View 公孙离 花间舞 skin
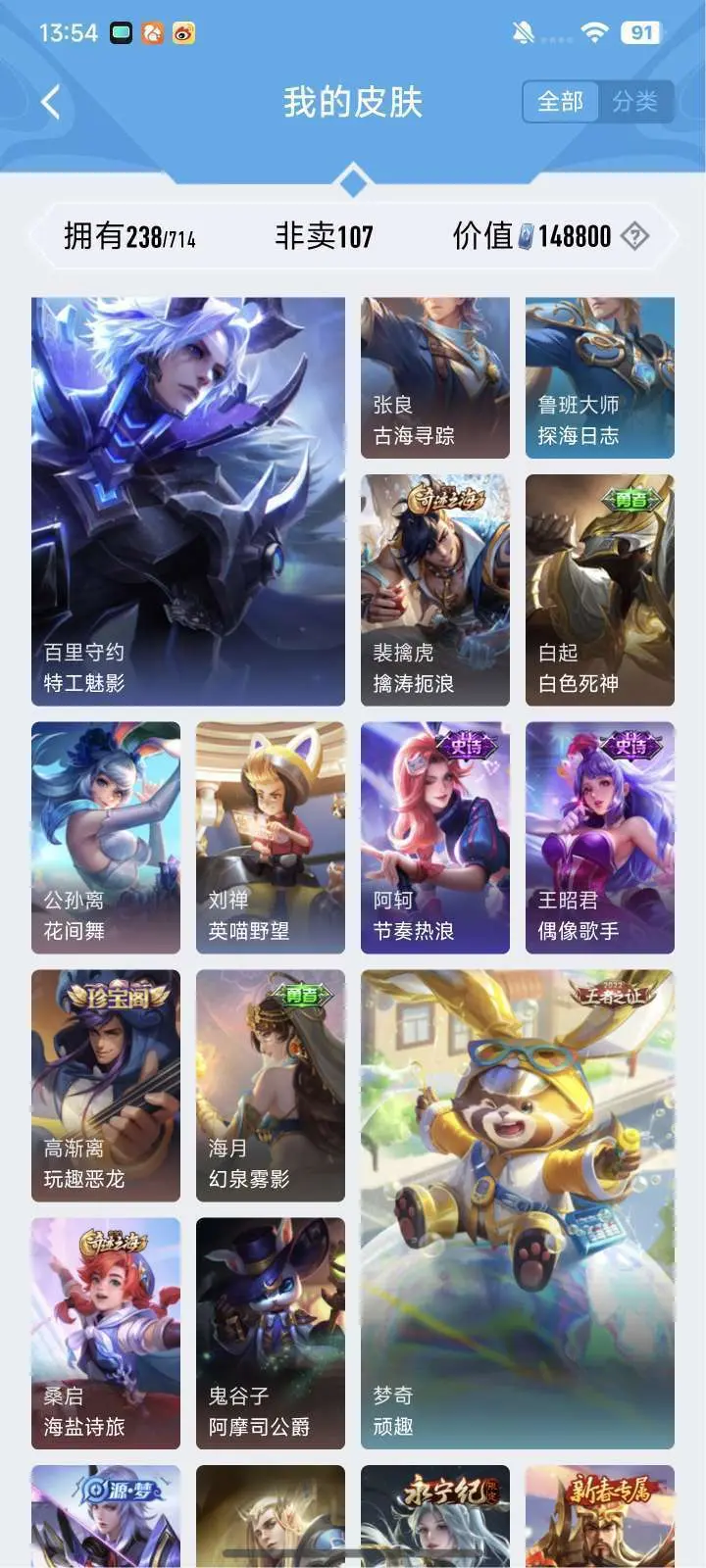 click(106, 837)
